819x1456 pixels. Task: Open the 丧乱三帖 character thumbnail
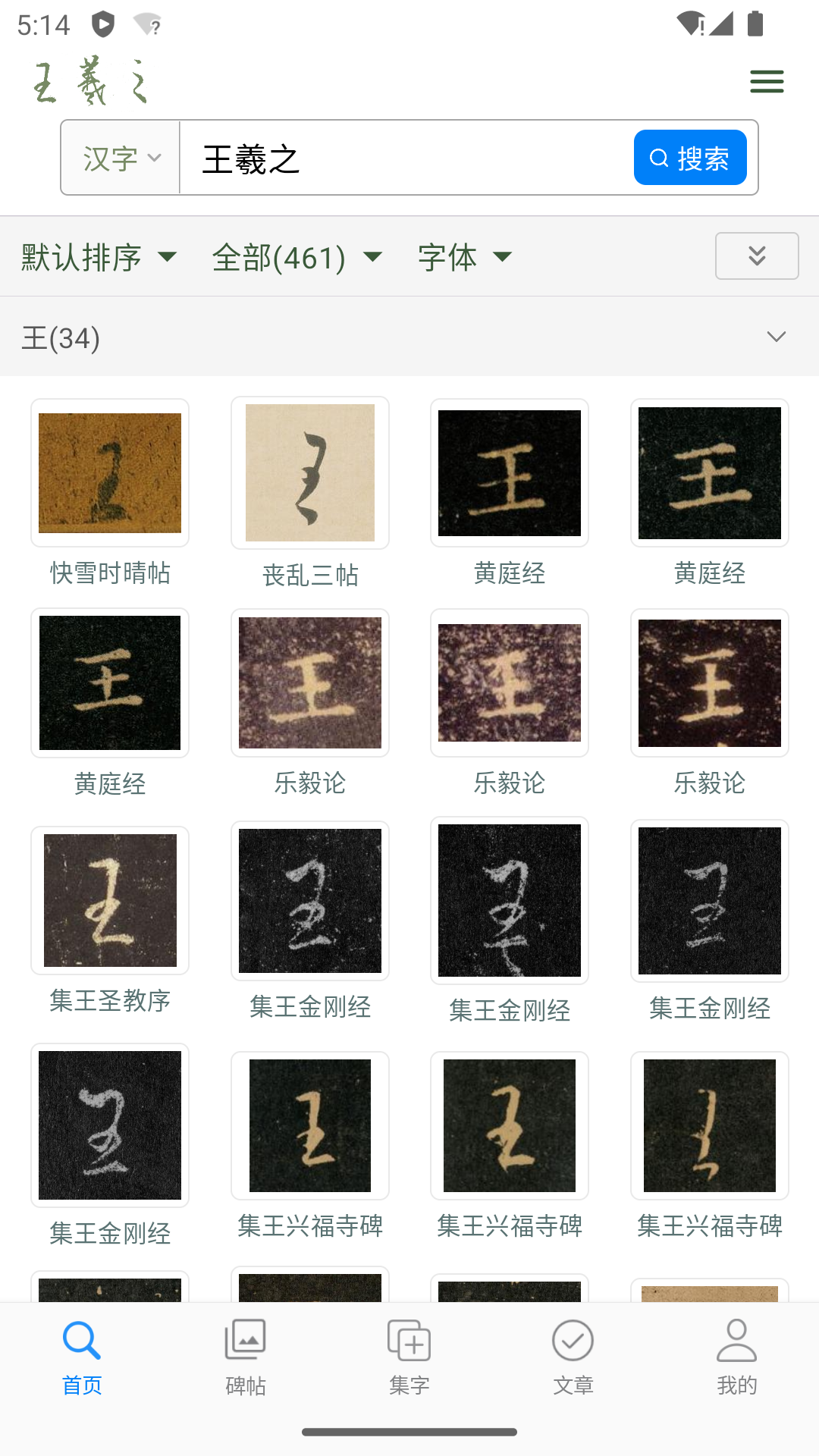click(x=309, y=472)
